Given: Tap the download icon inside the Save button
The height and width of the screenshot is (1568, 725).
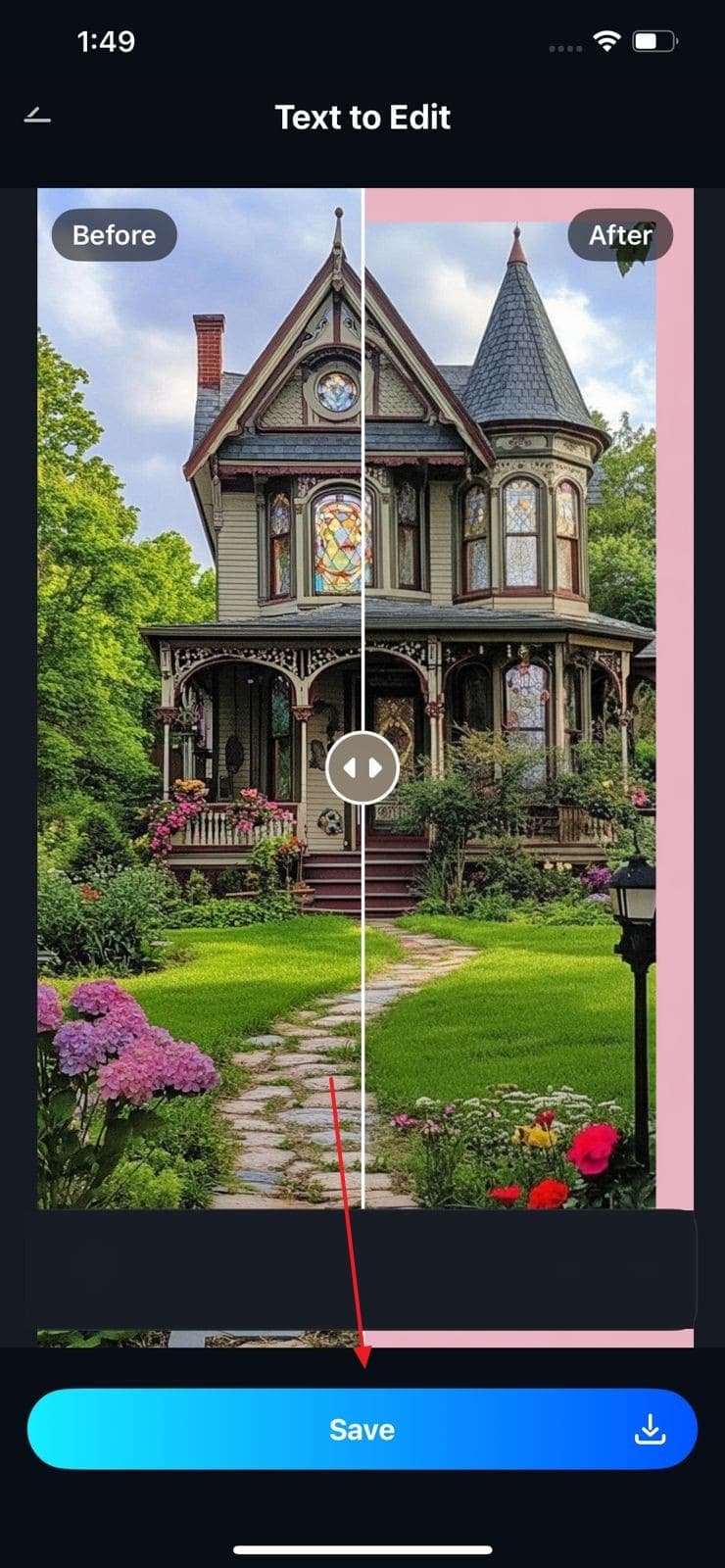Looking at the screenshot, I should click(x=649, y=1430).
